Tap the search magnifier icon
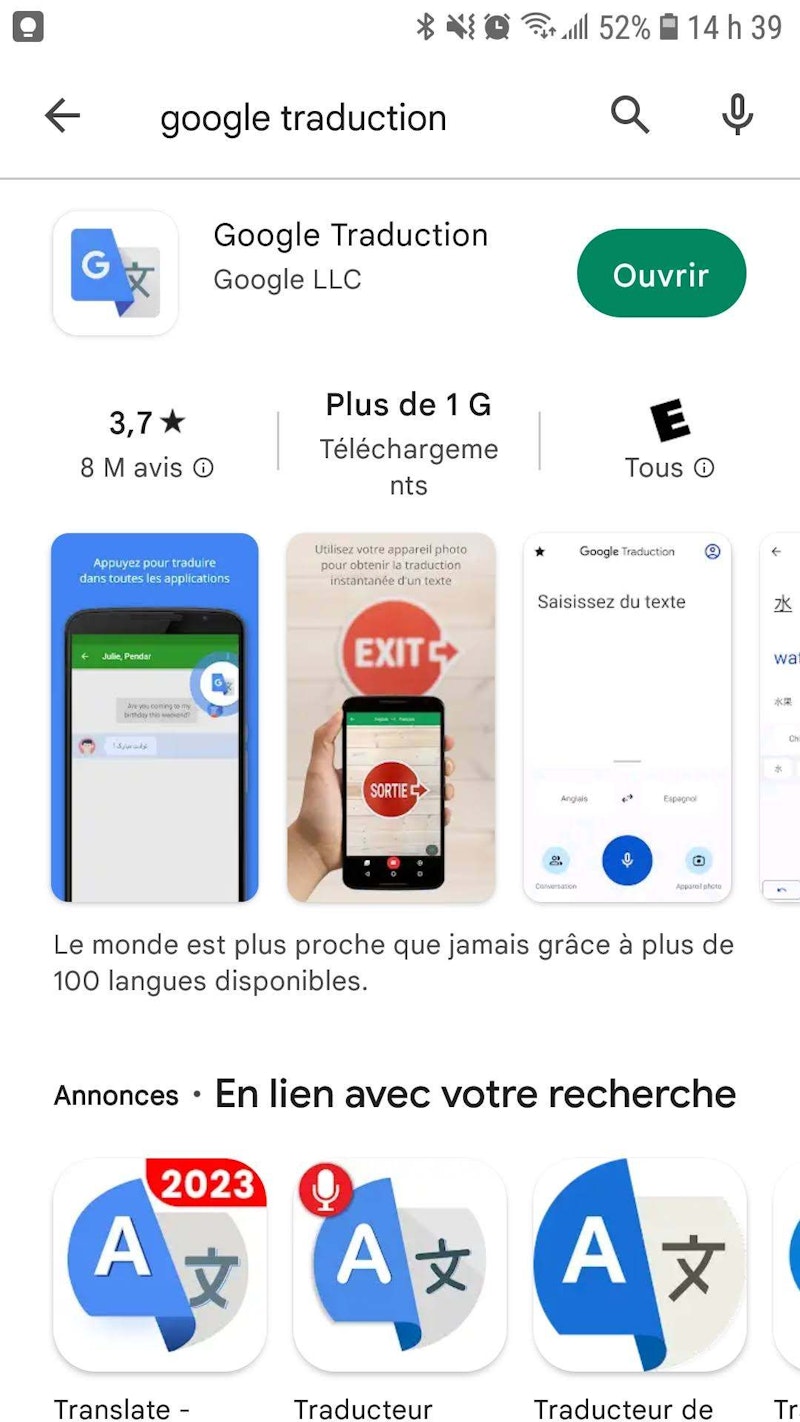800x1422 pixels. tap(630, 117)
